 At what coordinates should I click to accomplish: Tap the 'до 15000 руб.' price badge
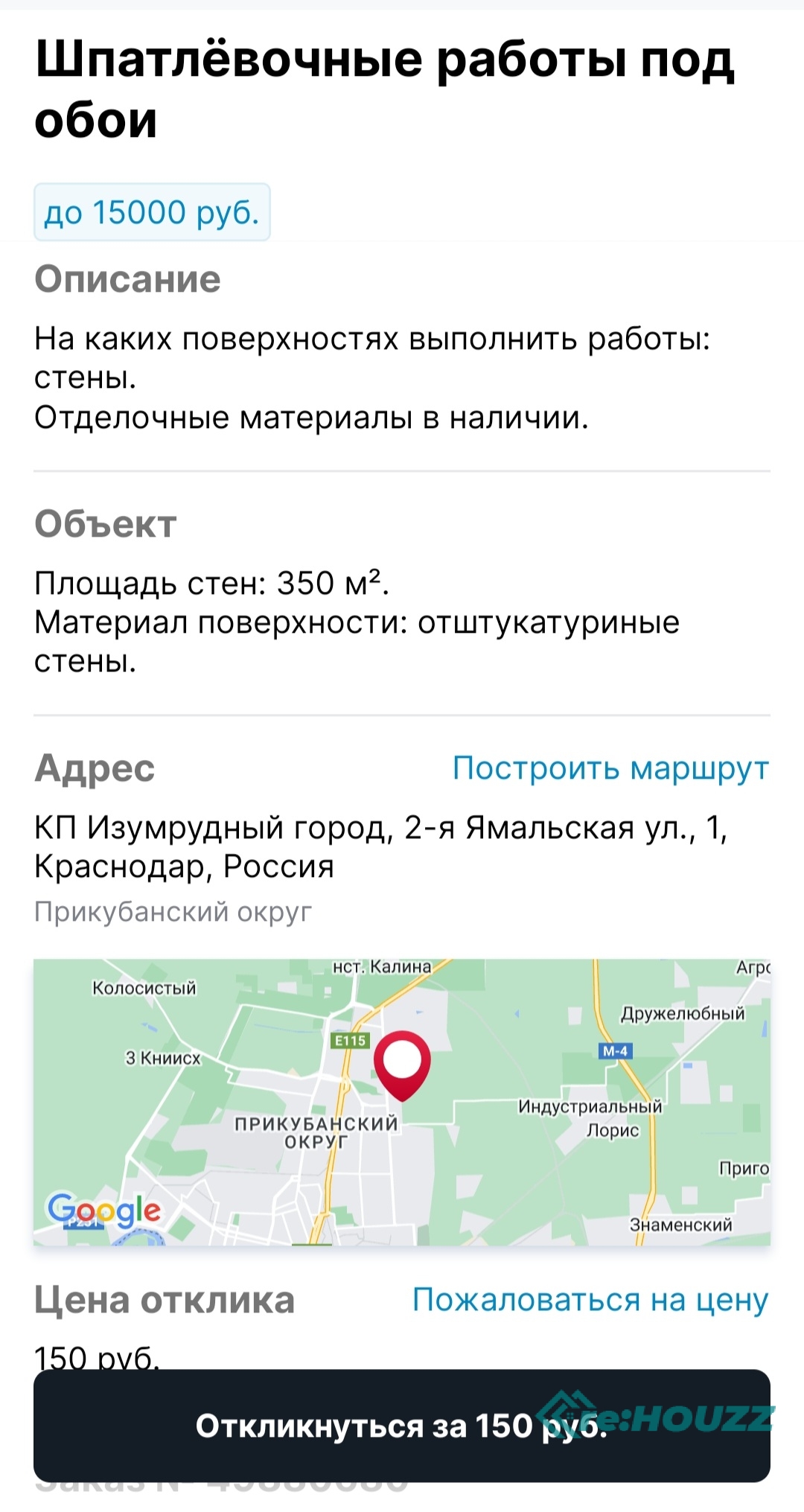click(x=151, y=213)
